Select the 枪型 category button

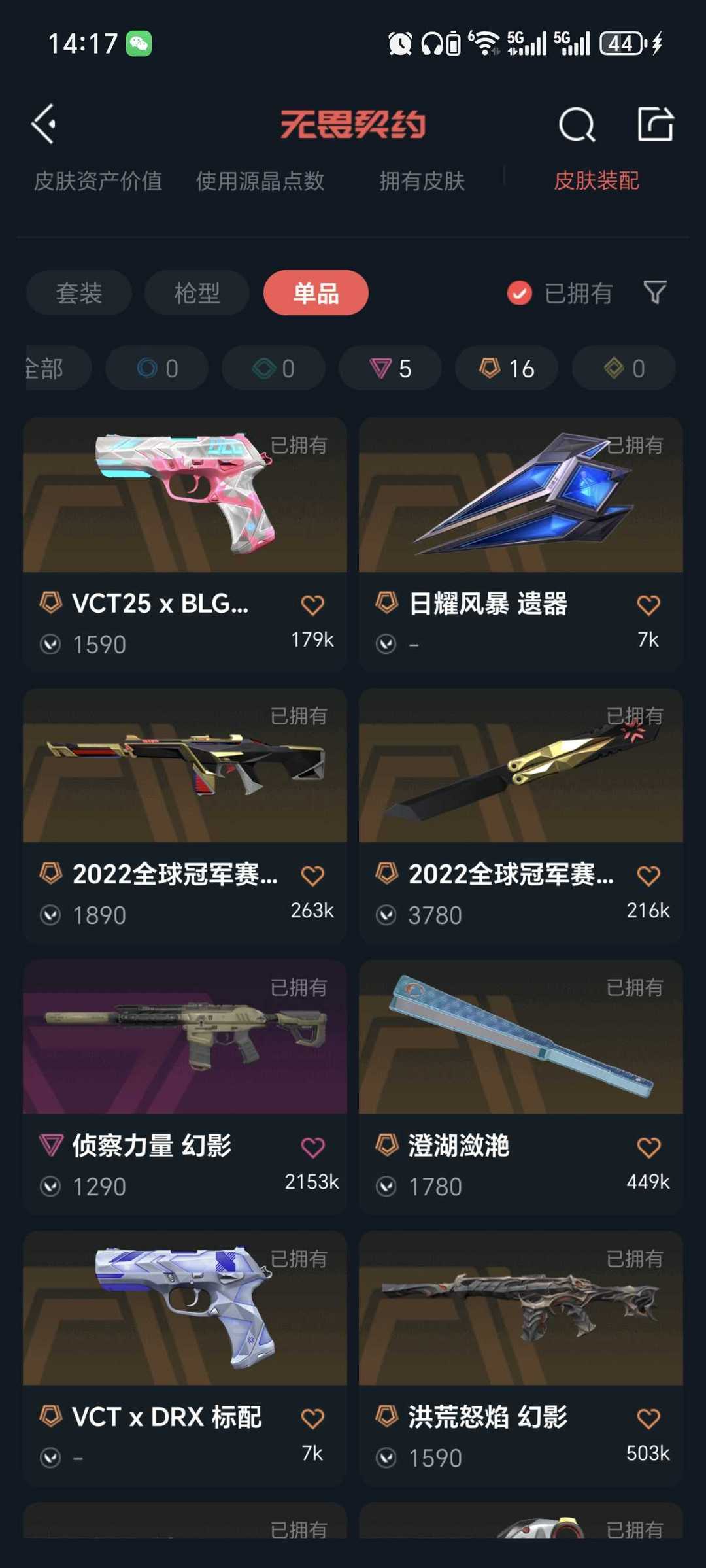pyautogui.click(x=196, y=294)
